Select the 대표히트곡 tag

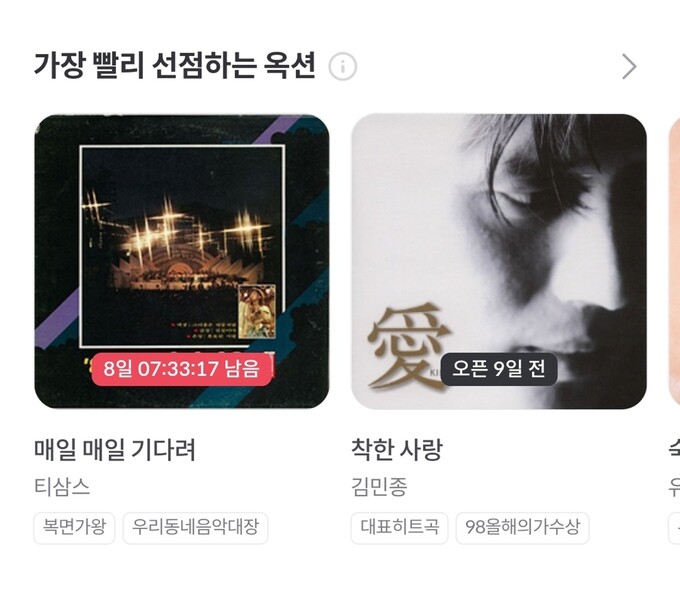[x=399, y=528]
